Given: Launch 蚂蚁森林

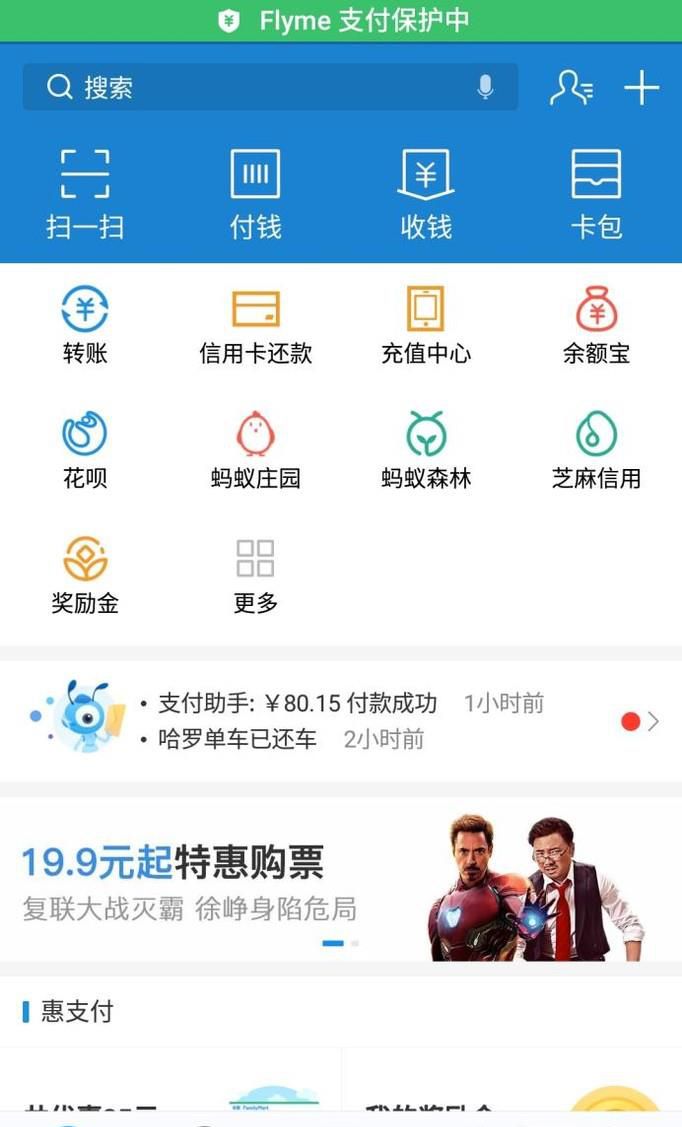Looking at the screenshot, I should pos(426,450).
